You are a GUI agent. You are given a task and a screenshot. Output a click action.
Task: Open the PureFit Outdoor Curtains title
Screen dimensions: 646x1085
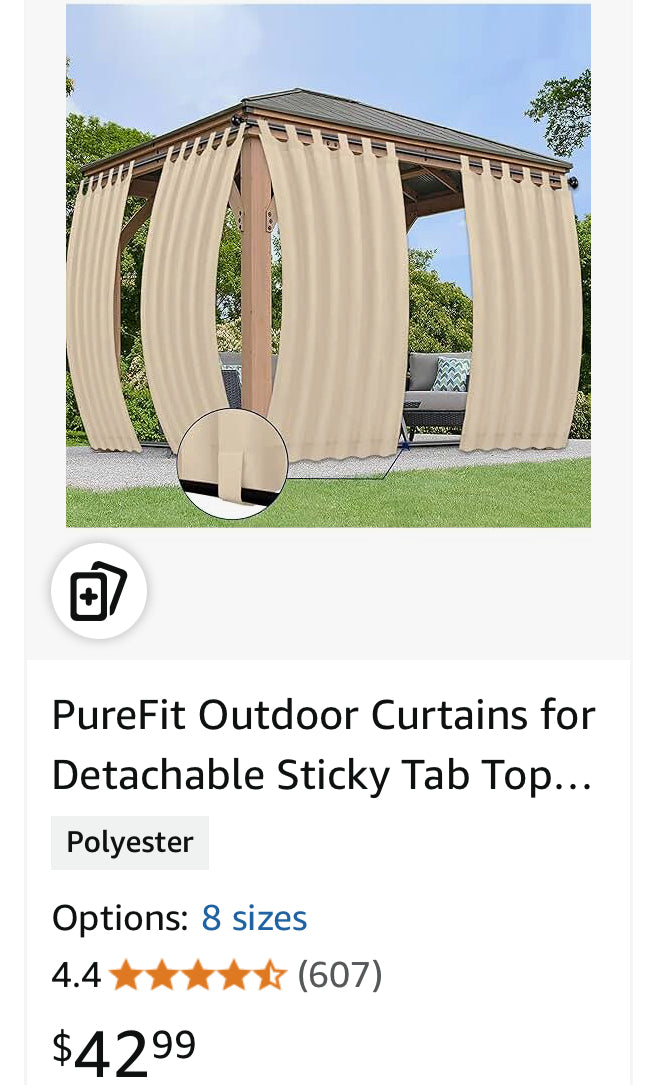tap(323, 745)
